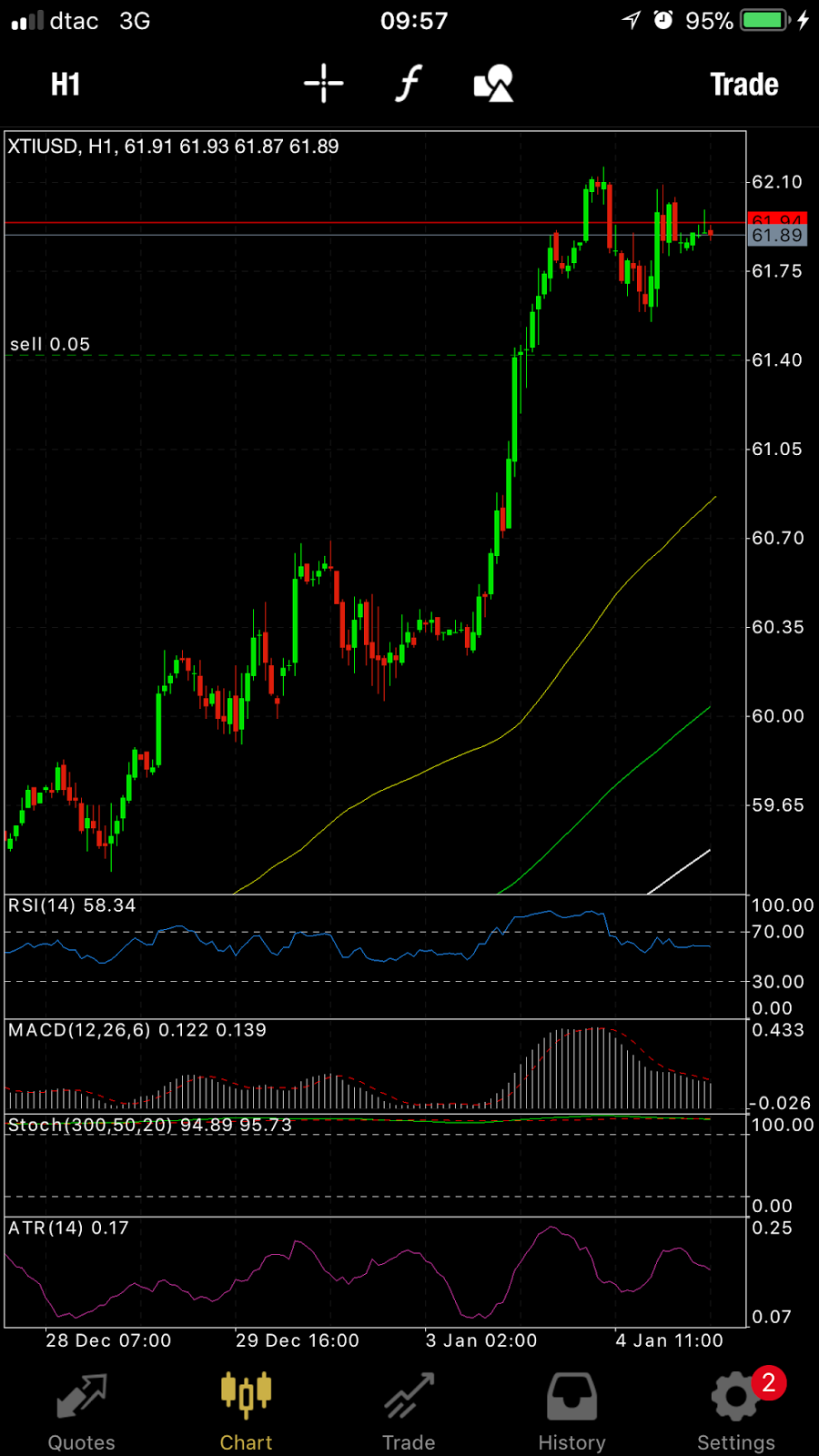Image resolution: width=819 pixels, height=1456 pixels.
Task: Open the History tab
Action: [571, 1412]
